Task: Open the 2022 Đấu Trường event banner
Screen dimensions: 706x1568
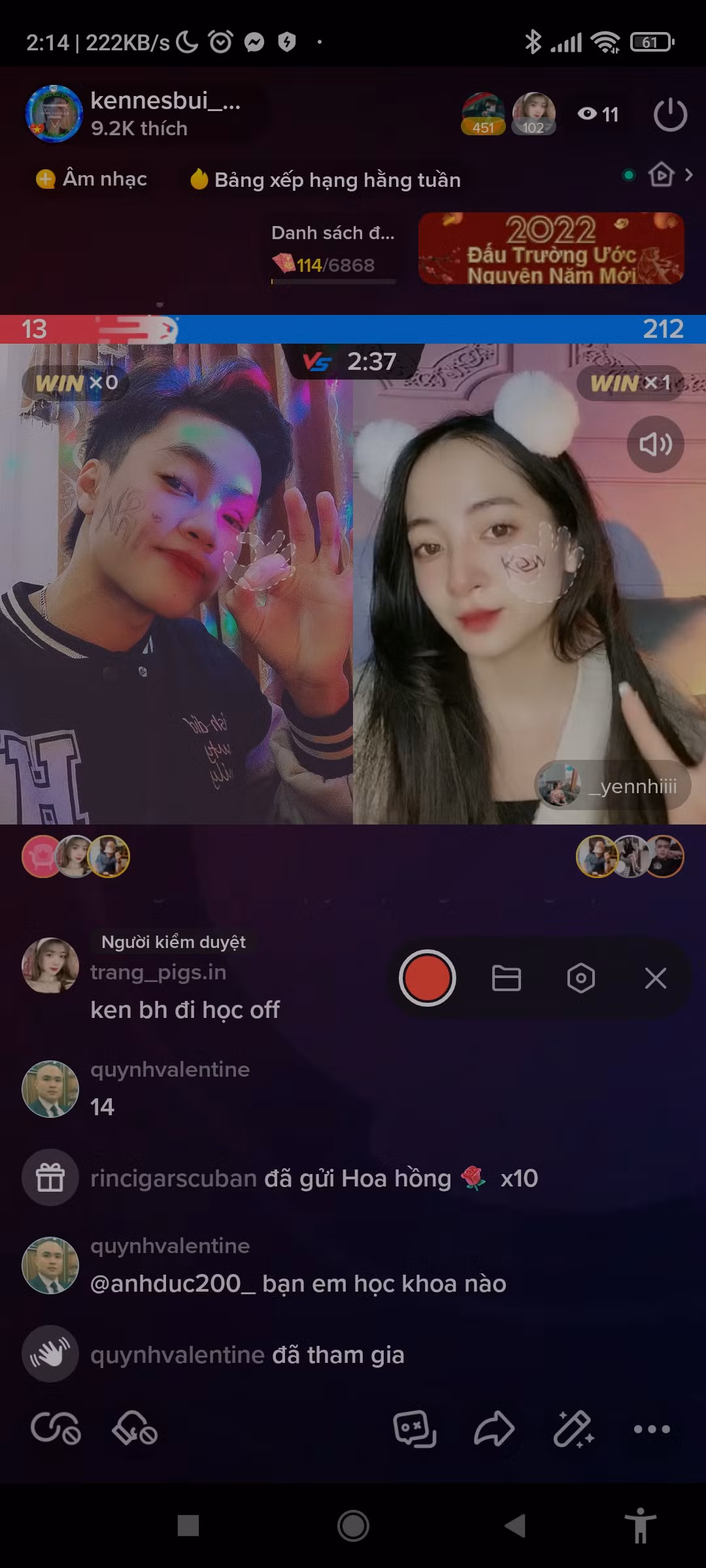Action: (x=551, y=248)
